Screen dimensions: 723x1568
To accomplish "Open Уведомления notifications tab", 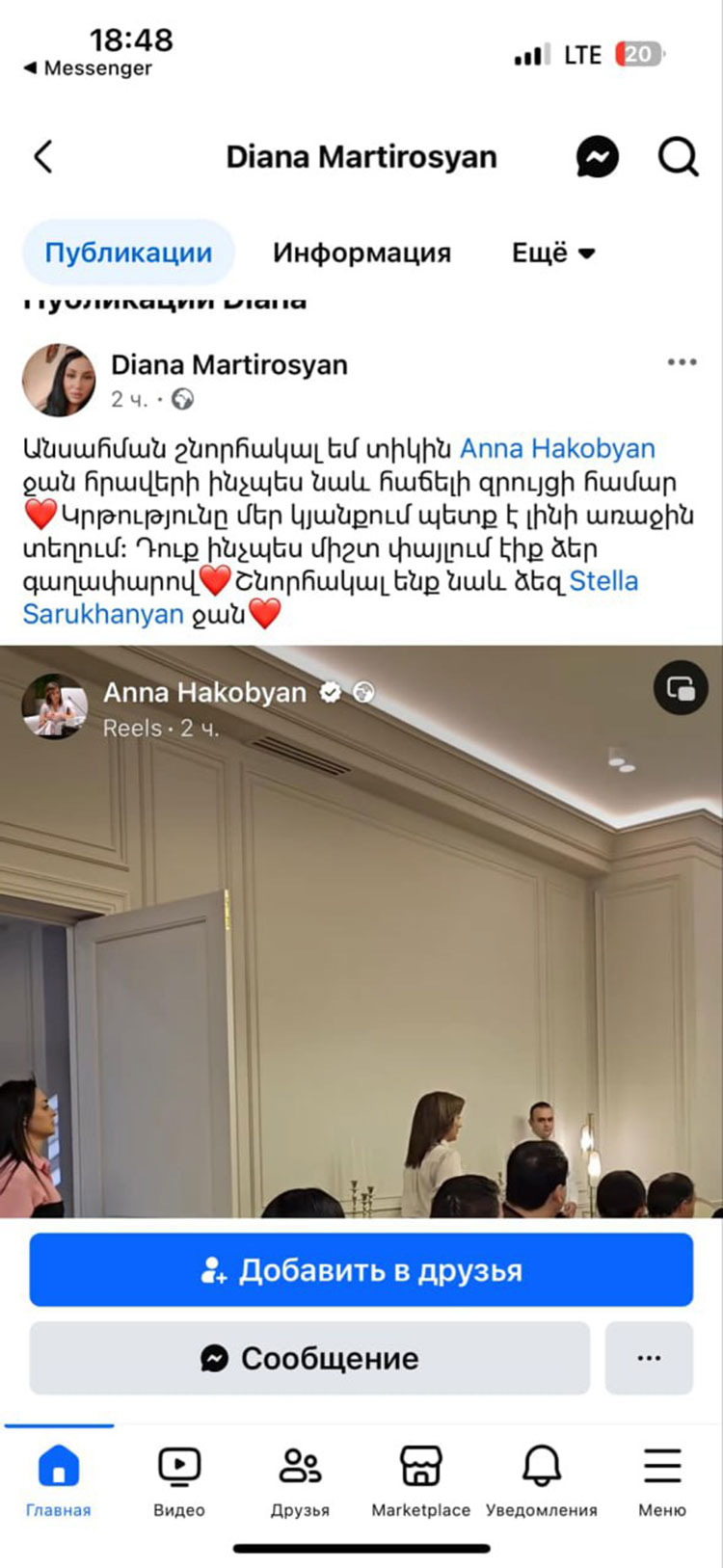I will pos(542,1479).
